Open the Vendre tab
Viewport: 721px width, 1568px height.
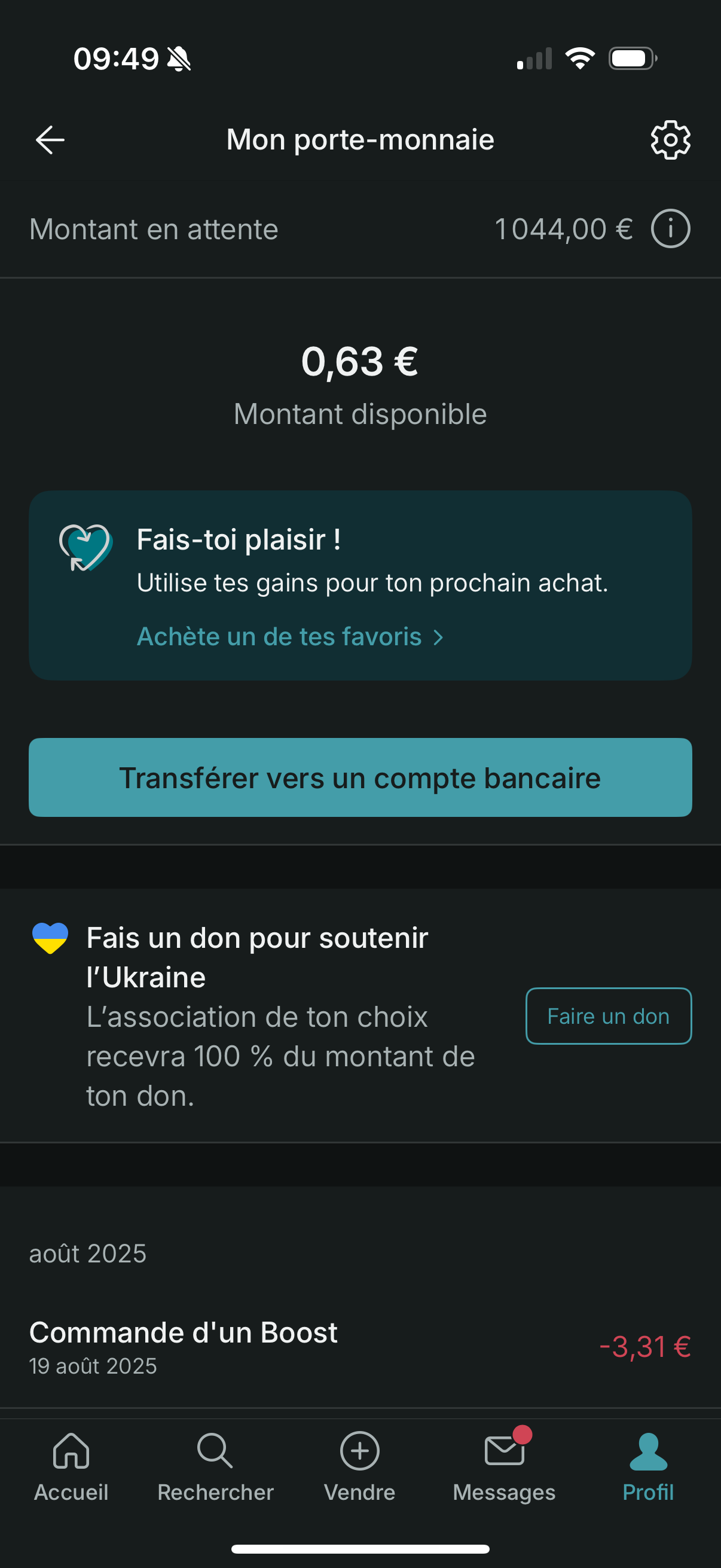359,1467
